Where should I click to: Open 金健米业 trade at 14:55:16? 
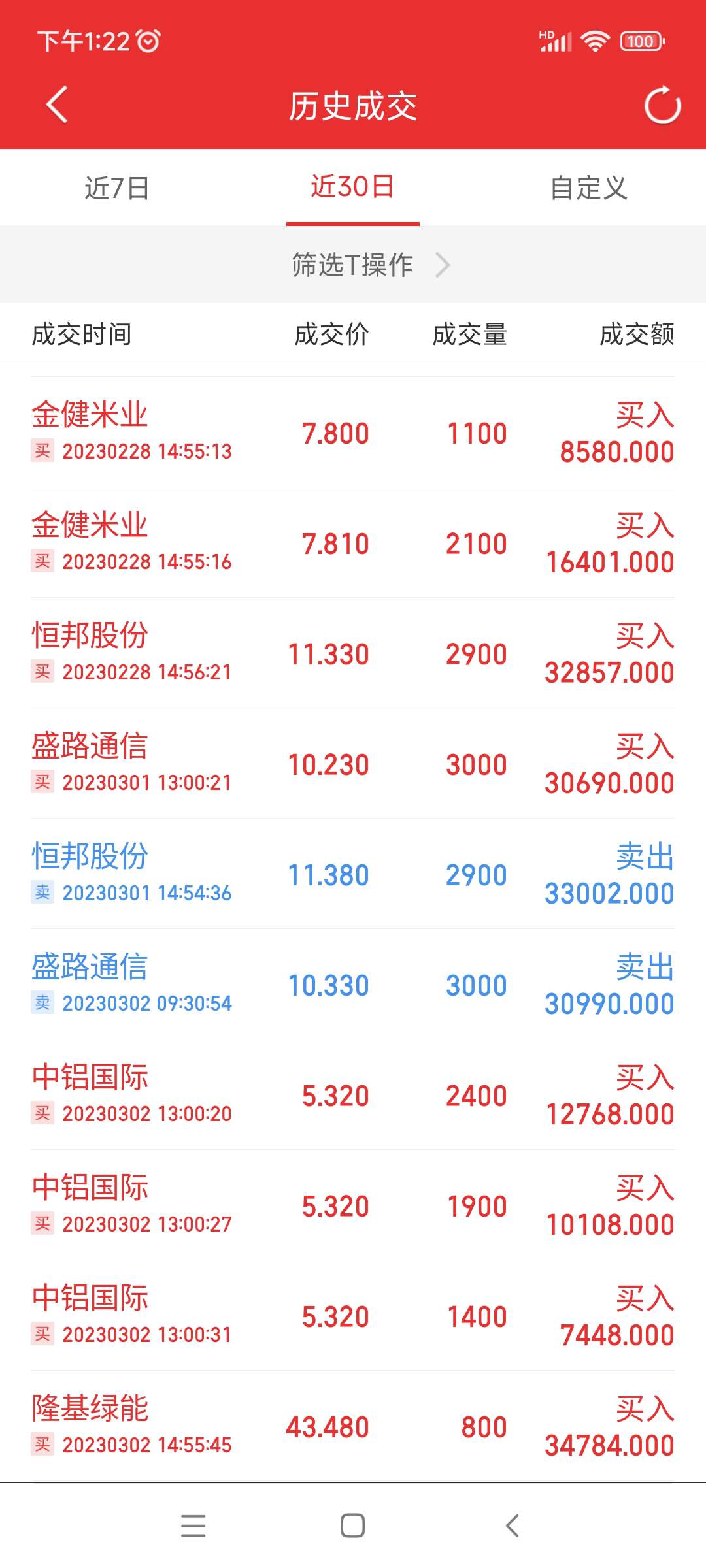(353, 543)
